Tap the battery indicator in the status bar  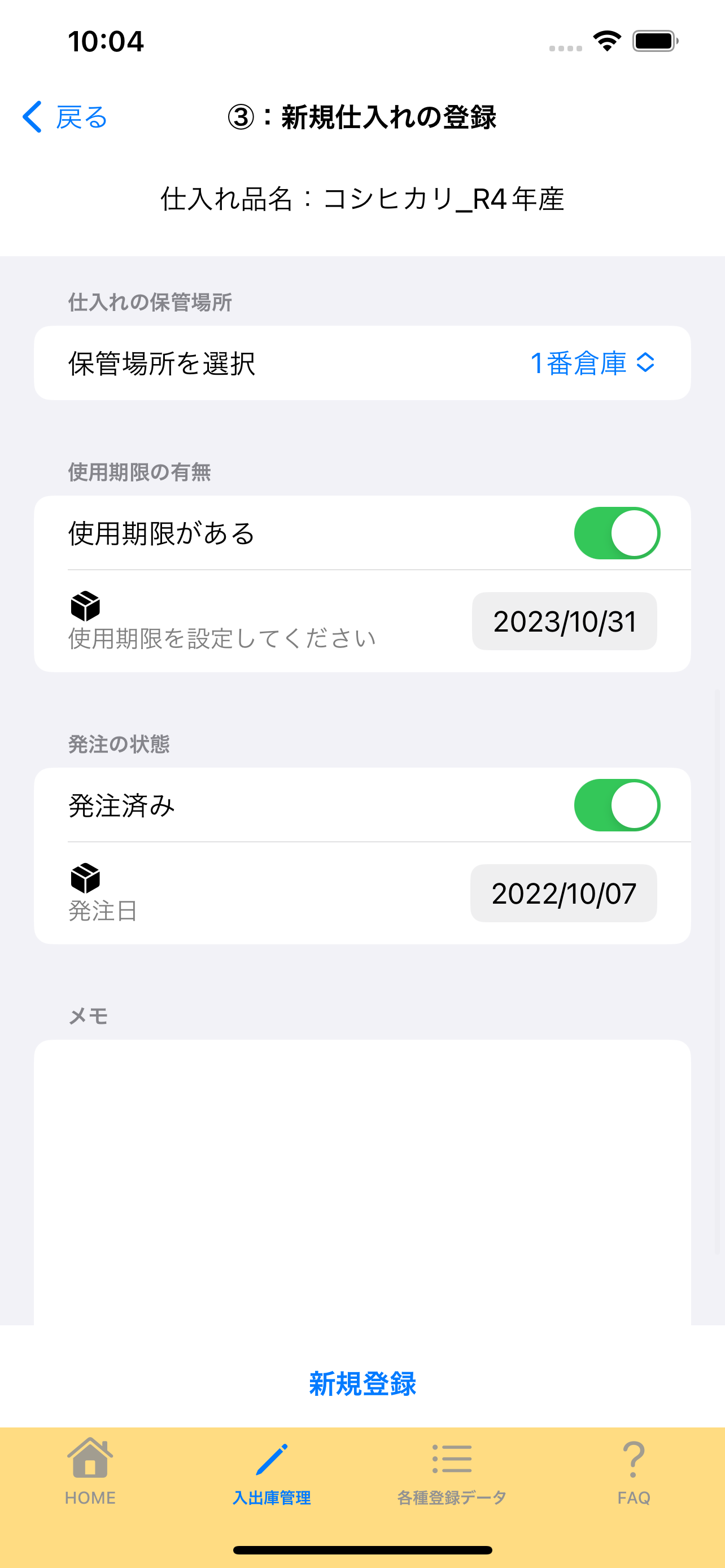coord(654,40)
